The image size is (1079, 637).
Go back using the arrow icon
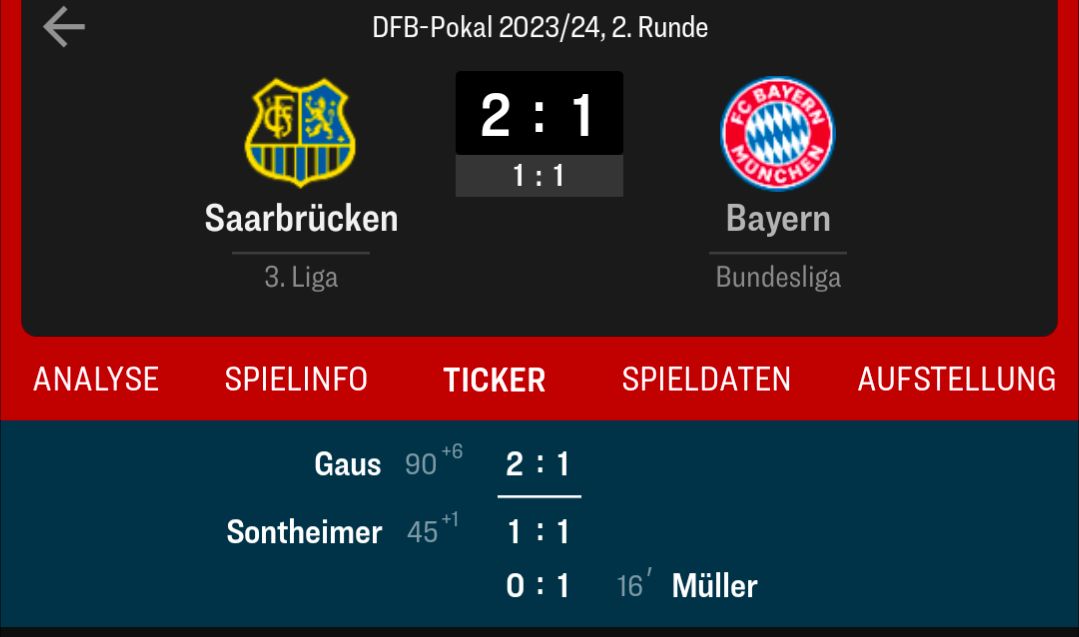(64, 27)
